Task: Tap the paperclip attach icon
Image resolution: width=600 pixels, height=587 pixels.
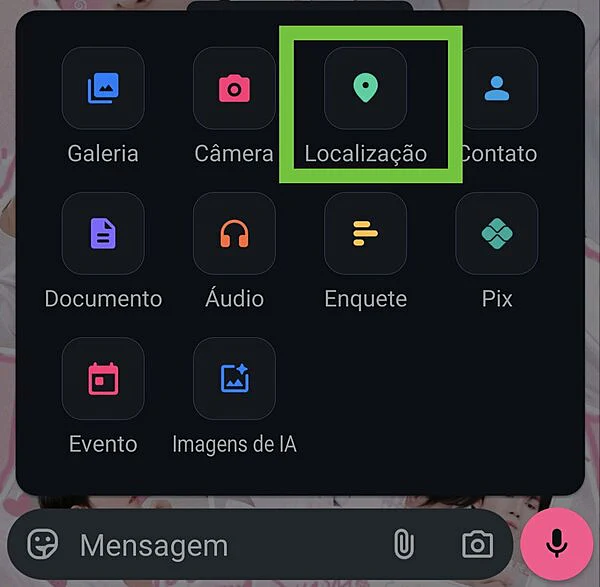Action: (x=403, y=545)
